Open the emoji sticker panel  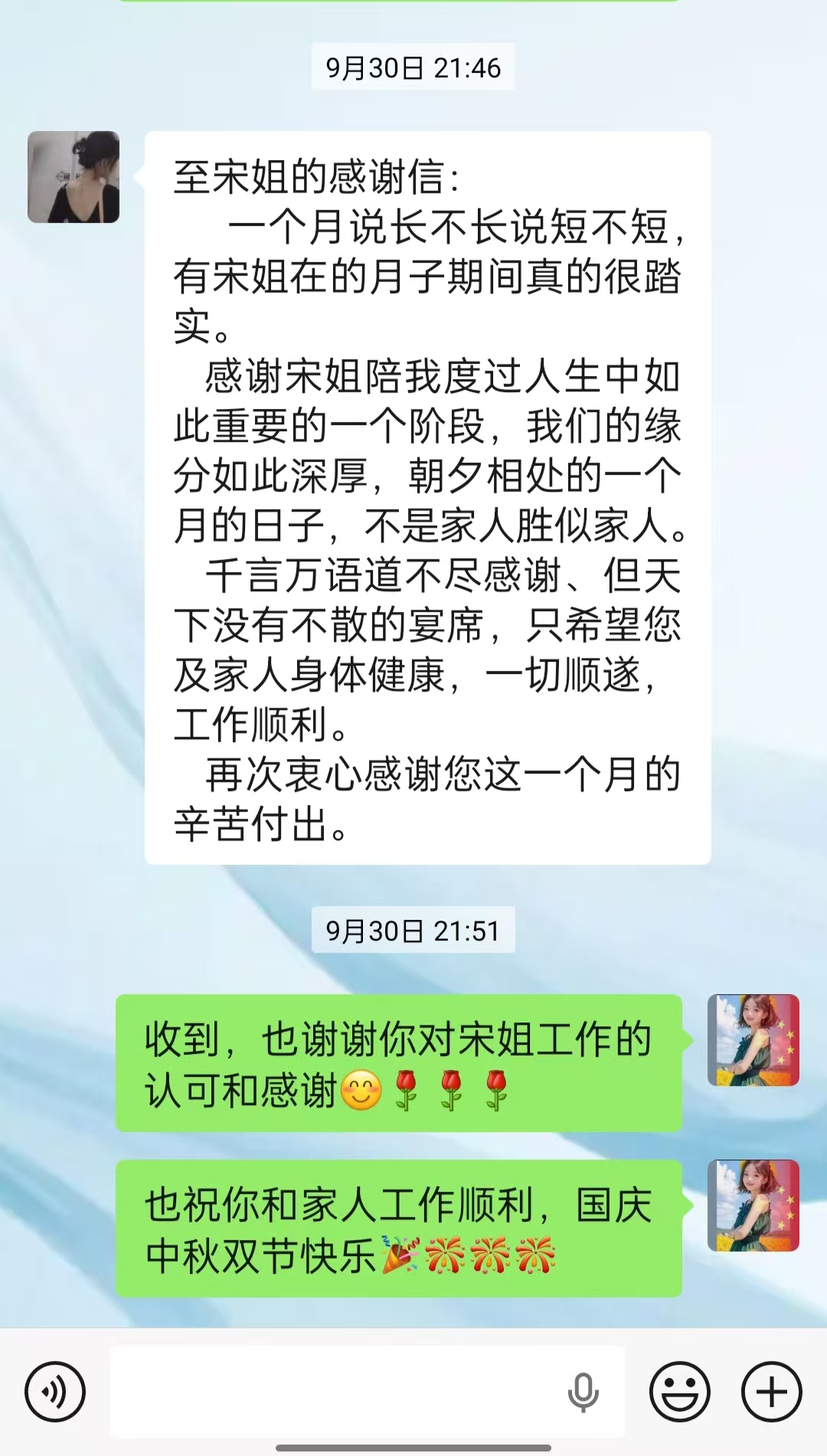[x=679, y=1392]
